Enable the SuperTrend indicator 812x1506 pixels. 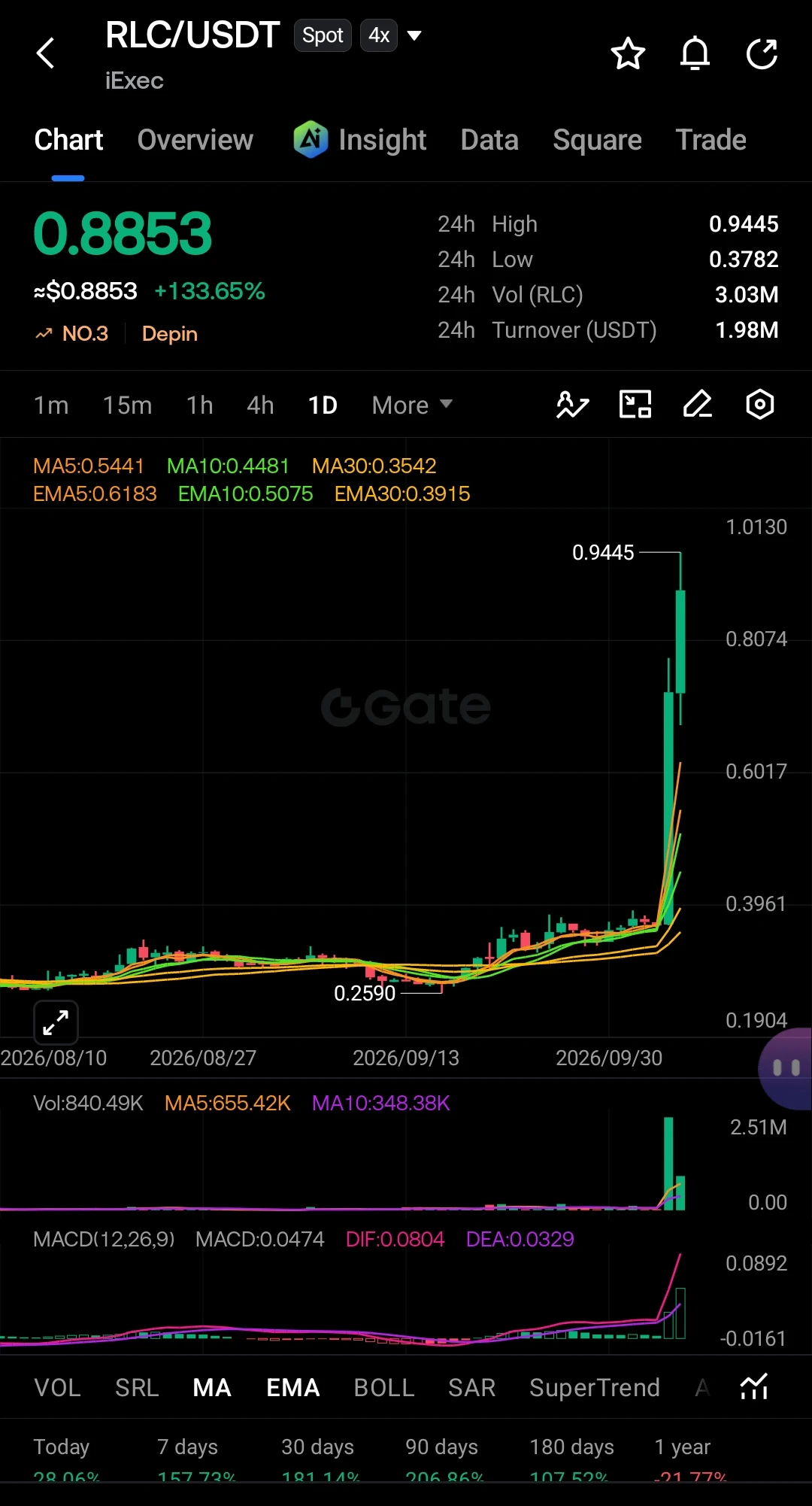[x=595, y=1388]
